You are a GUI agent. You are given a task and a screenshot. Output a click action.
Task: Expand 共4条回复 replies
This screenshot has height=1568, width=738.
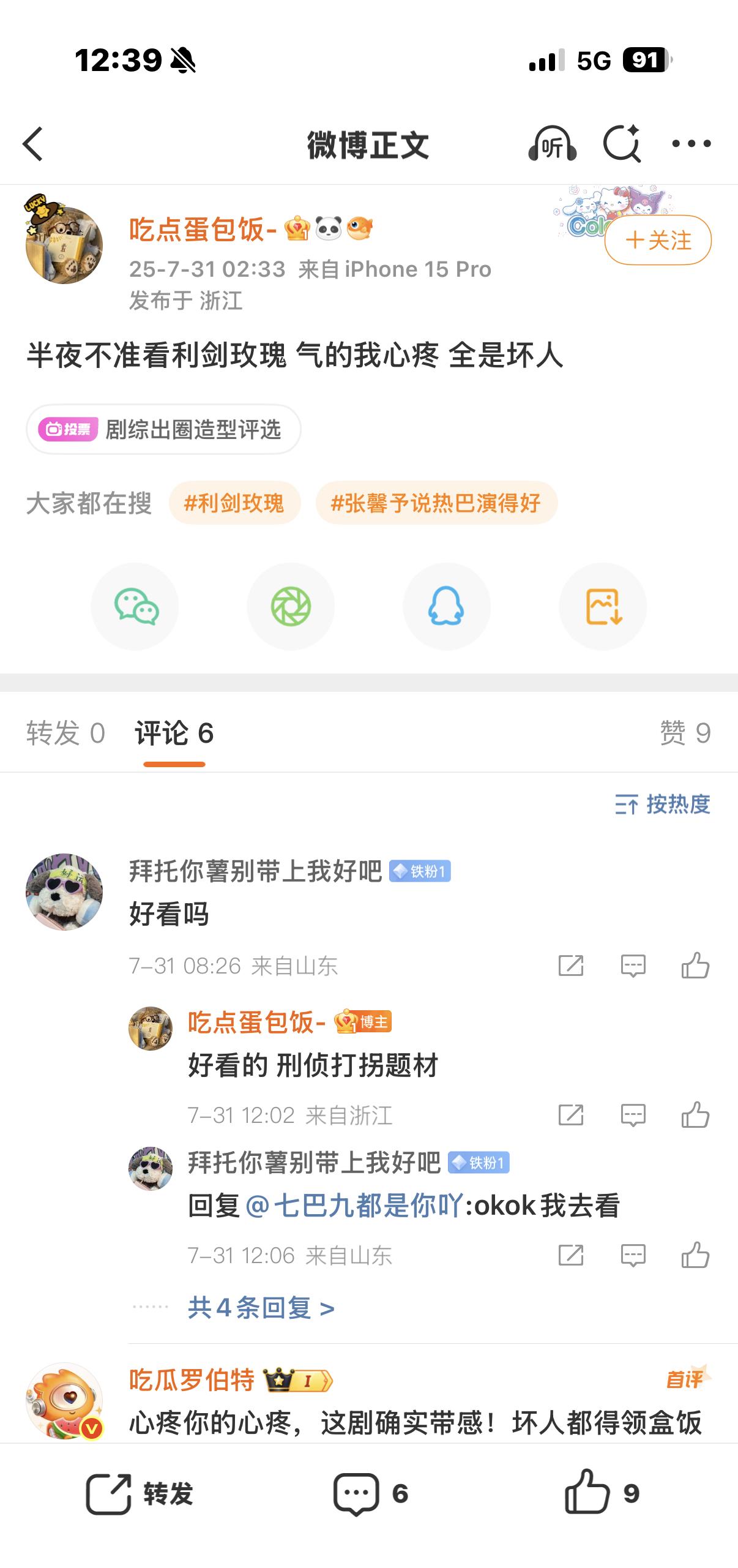click(x=261, y=1308)
